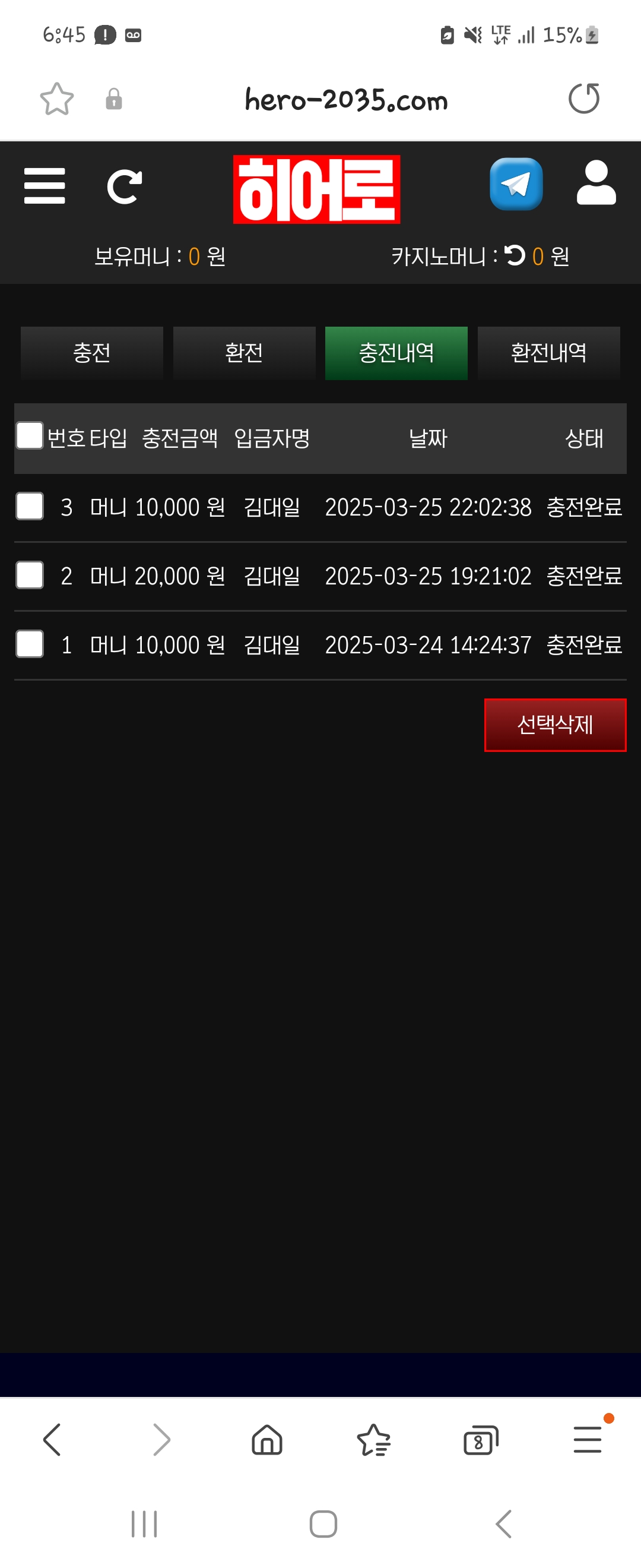Switch to the 충전 tab
The width and height of the screenshot is (641, 1568).
click(x=92, y=353)
